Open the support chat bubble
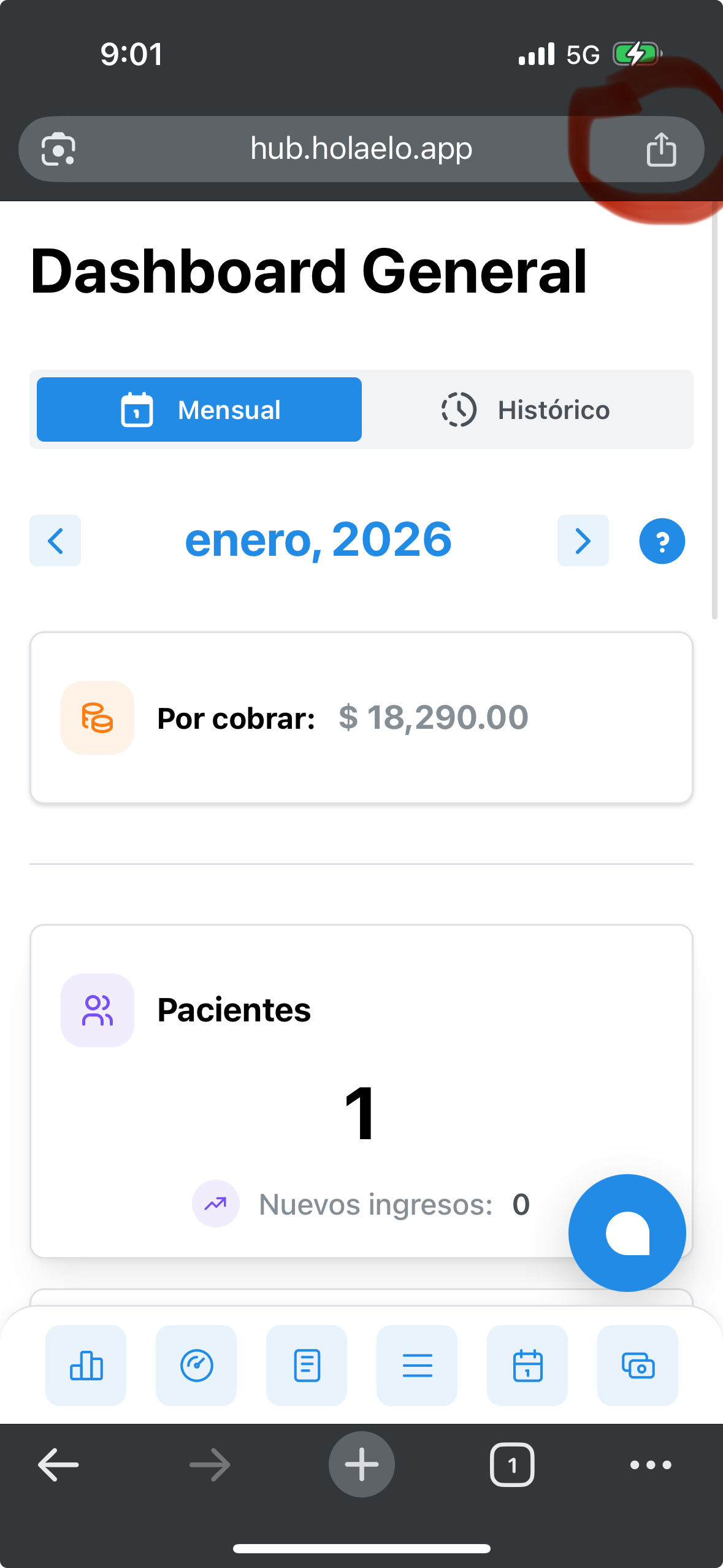This screenshot has height=1568, width=723. (x=627, y=1233)
